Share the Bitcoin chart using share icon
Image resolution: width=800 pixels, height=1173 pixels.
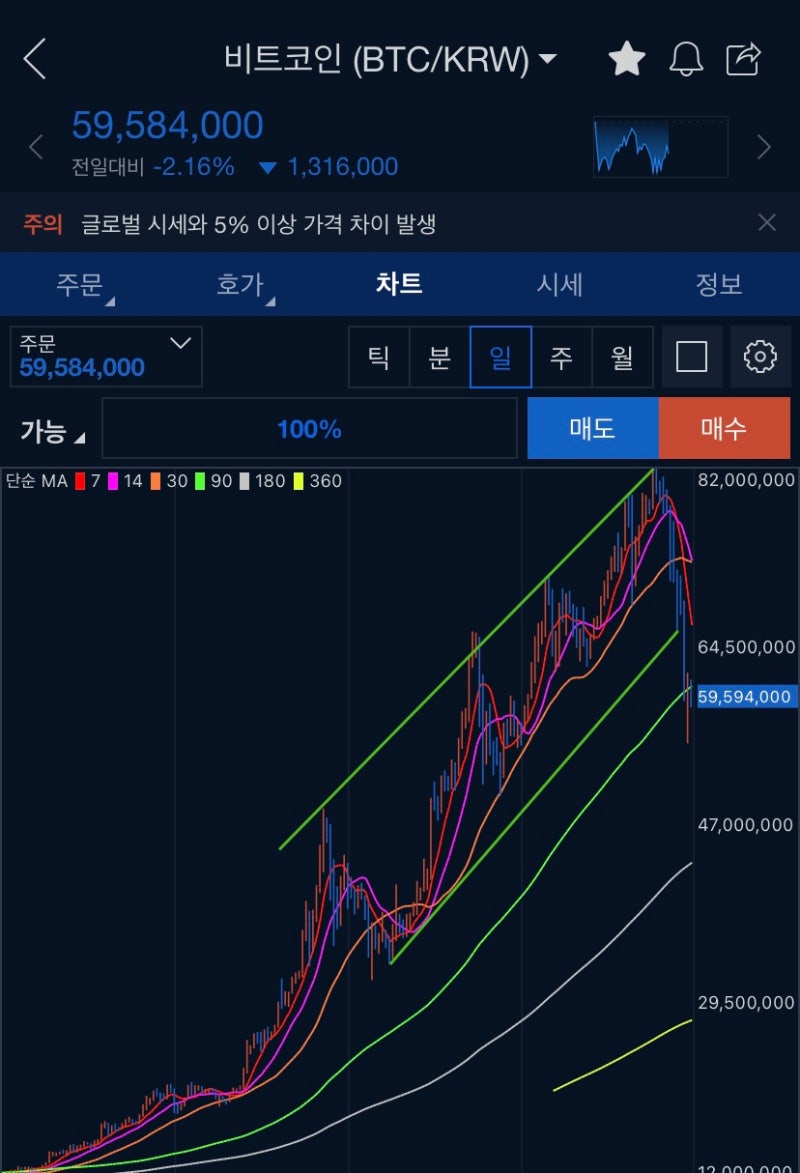point(745,58)
